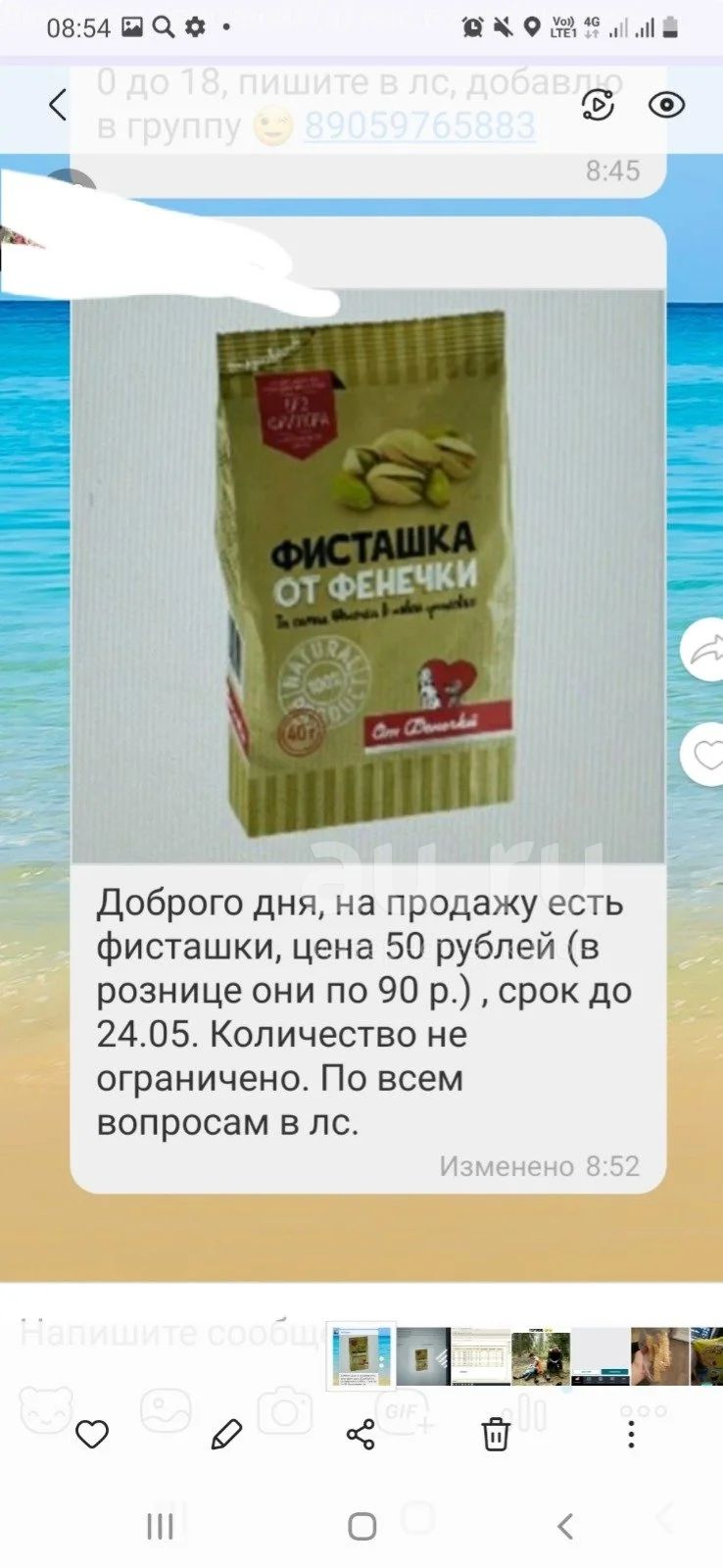Delete this picture with the trash icon

[496, 1435]
